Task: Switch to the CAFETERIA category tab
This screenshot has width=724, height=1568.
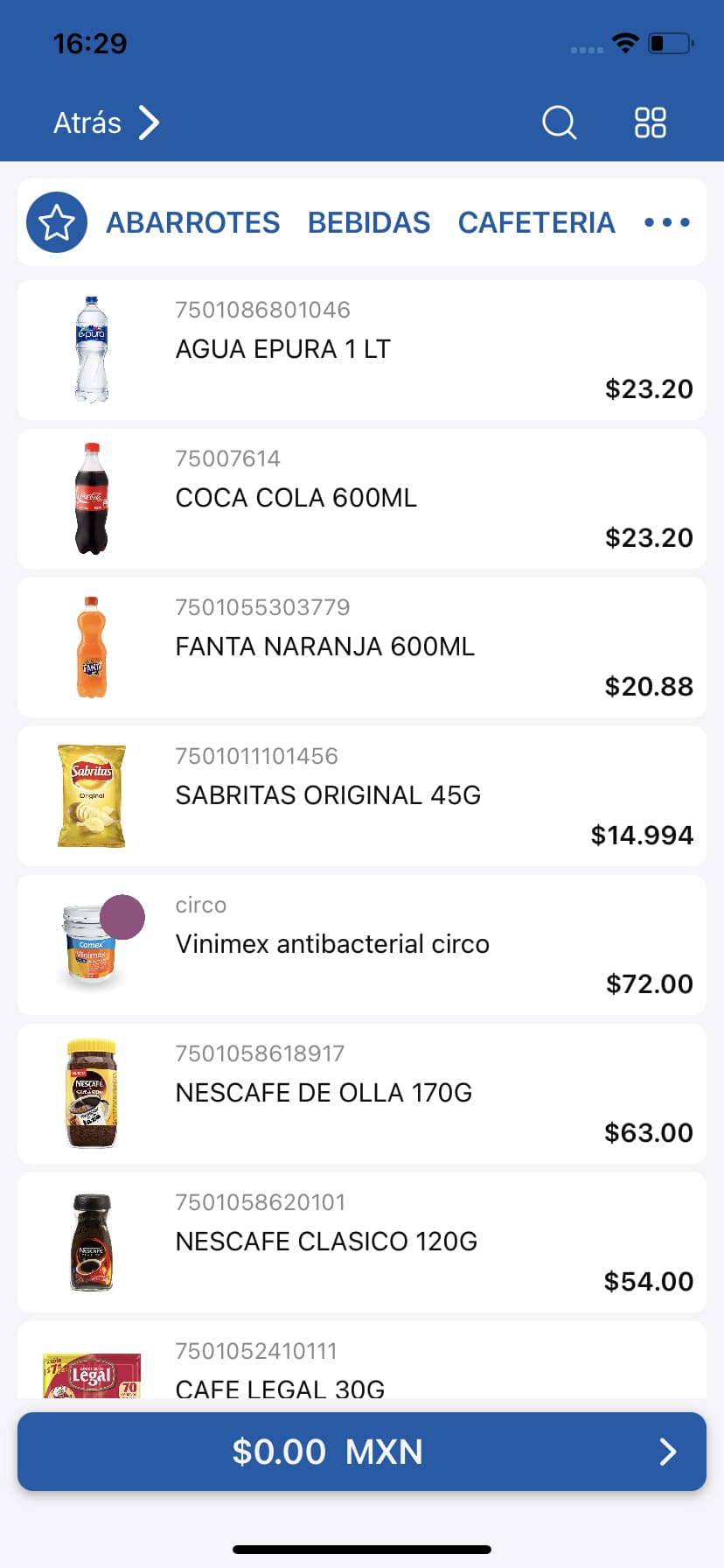Action: [536, 221]
